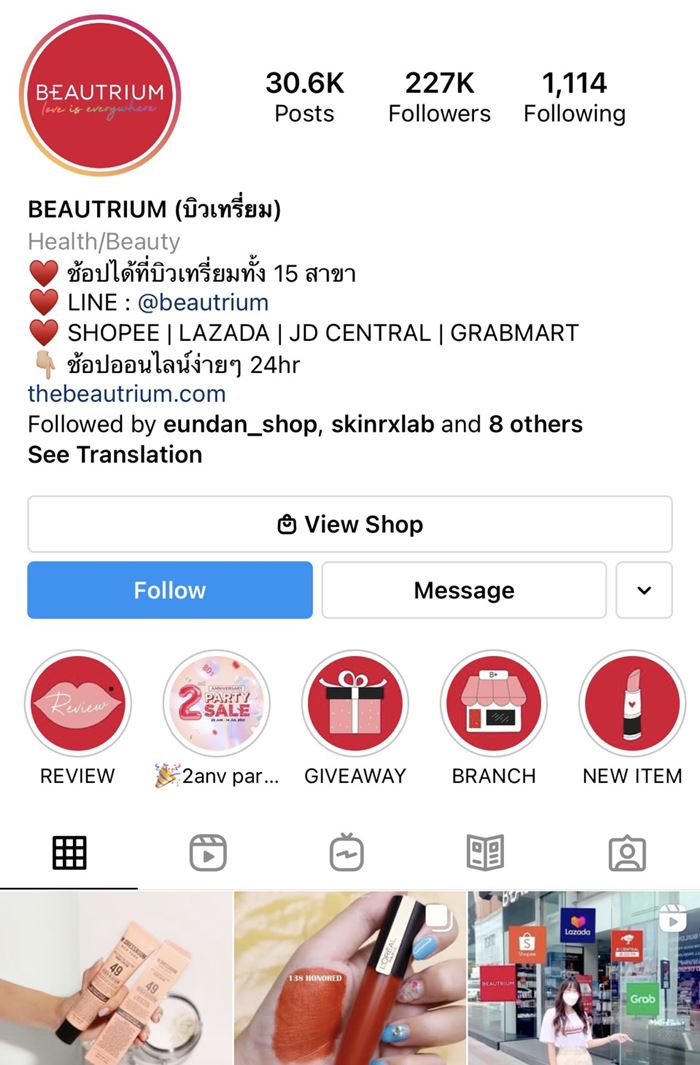View the 227K followers list

coord(439,97)
